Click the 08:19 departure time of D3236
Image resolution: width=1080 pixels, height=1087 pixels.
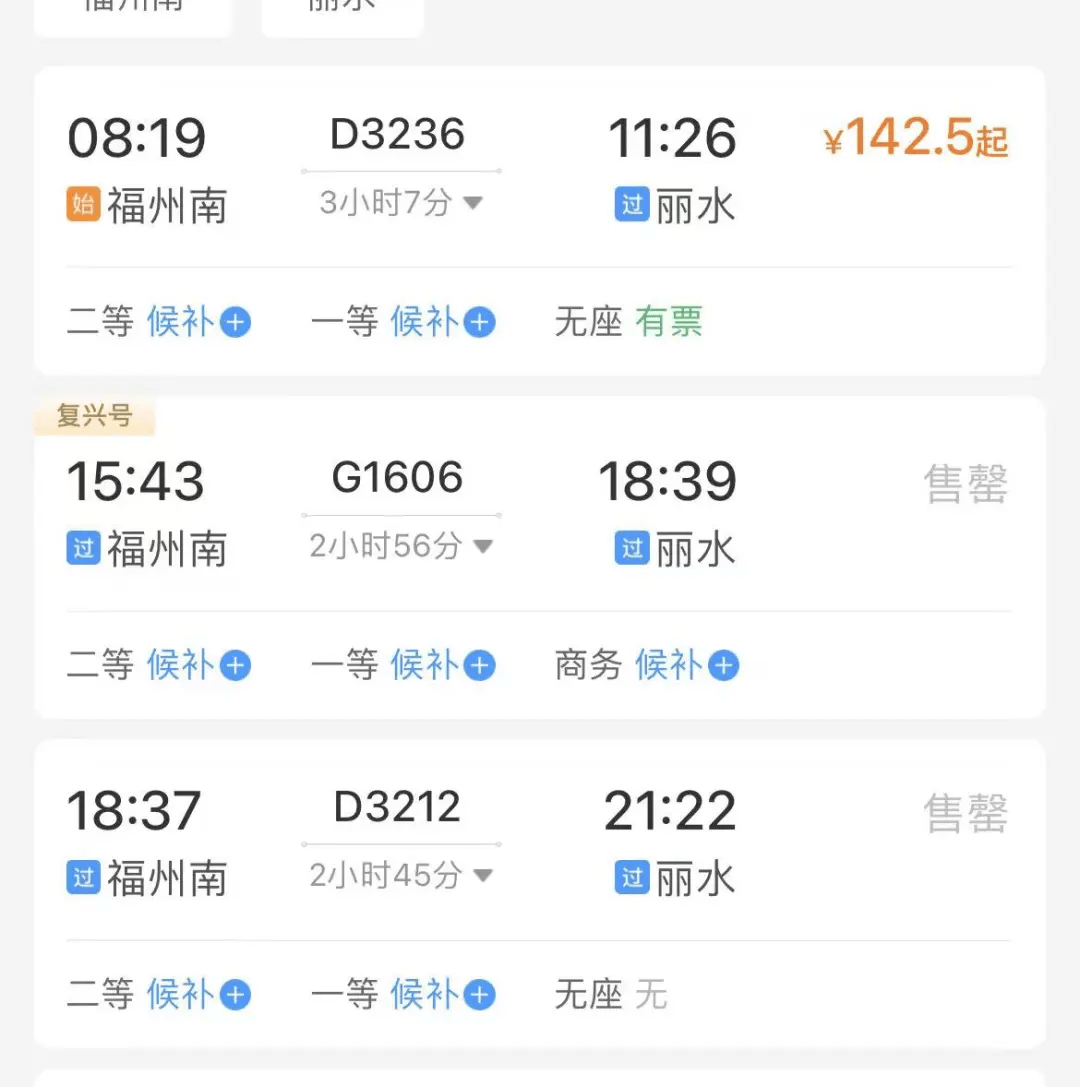point(136,138)
